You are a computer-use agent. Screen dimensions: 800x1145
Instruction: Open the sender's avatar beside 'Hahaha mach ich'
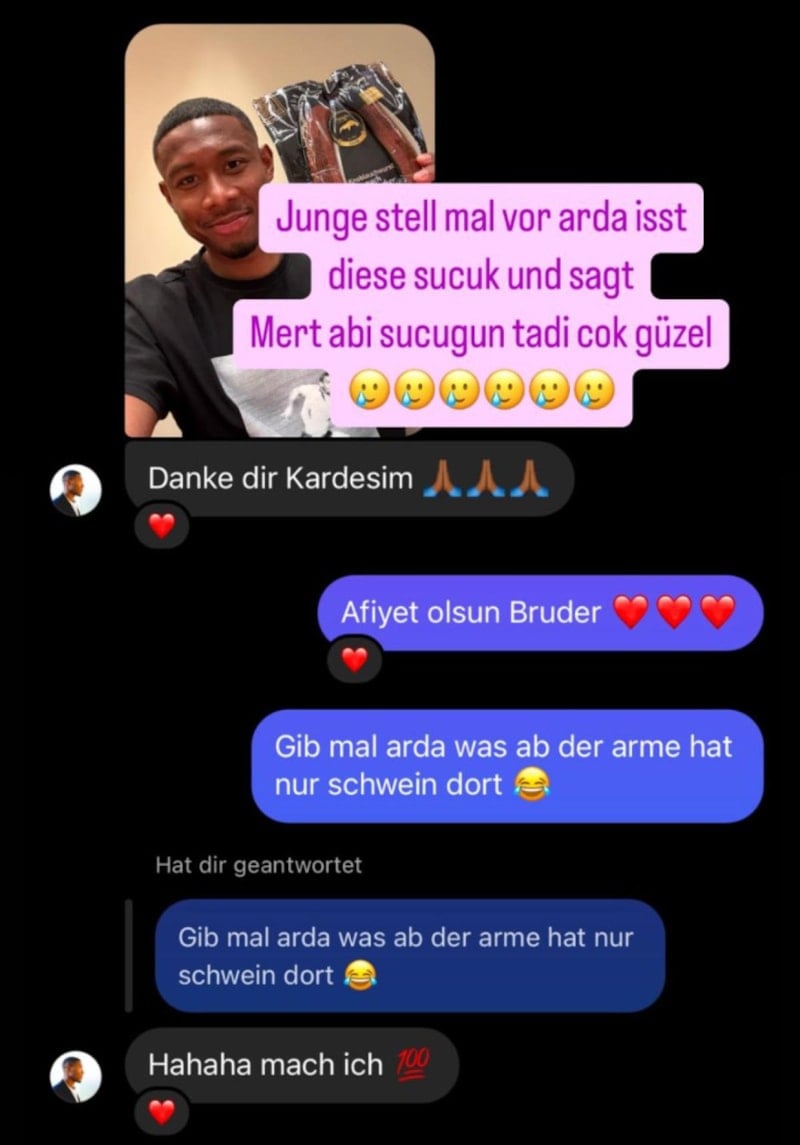(76, 1076)
